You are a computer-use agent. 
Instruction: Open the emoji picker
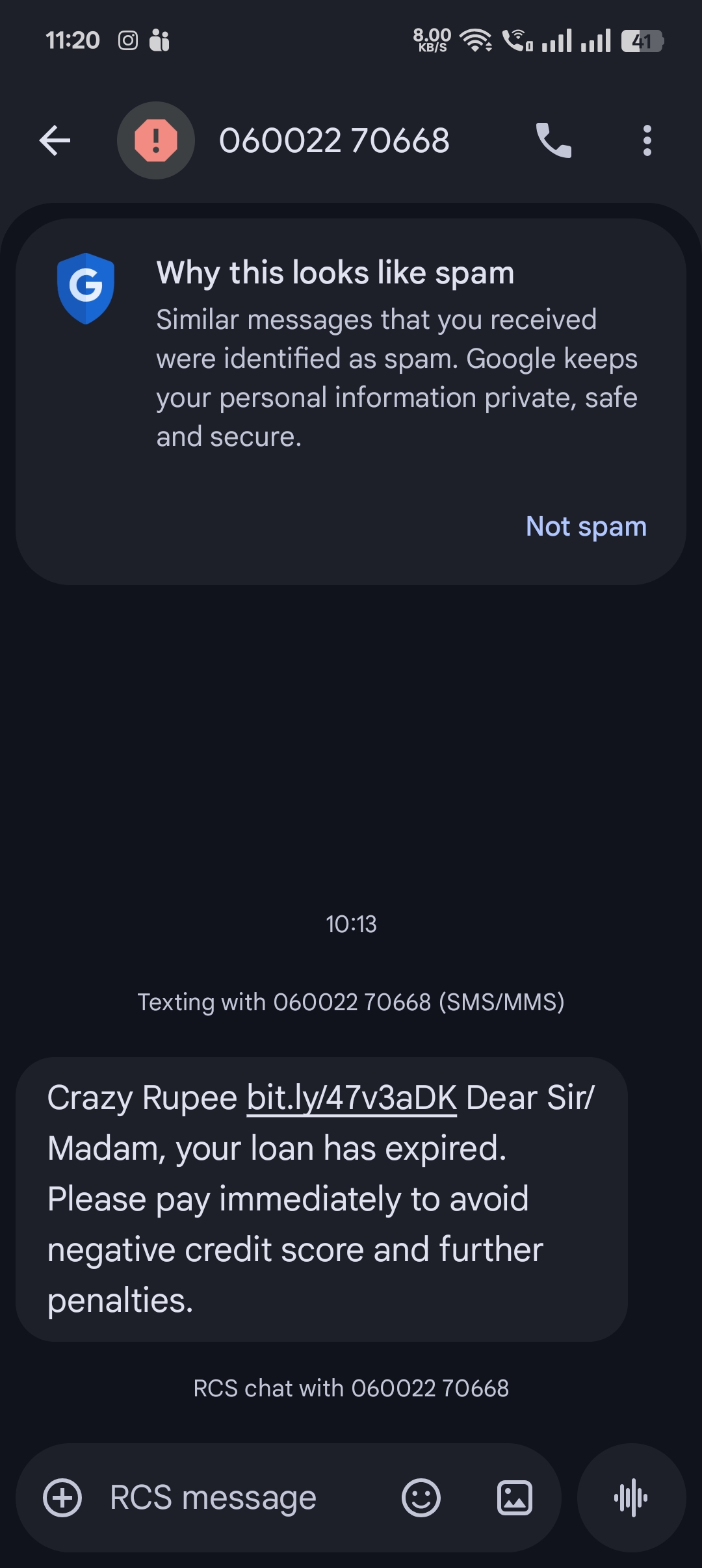pos(421,1498)
